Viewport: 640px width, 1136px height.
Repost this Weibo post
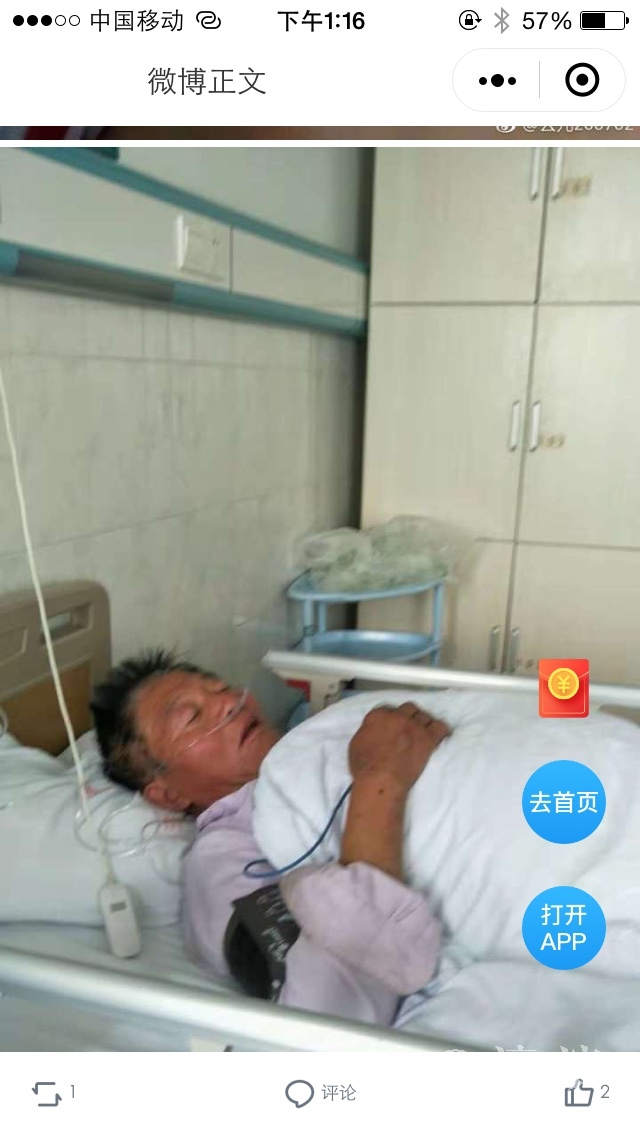pos(48,1093)
